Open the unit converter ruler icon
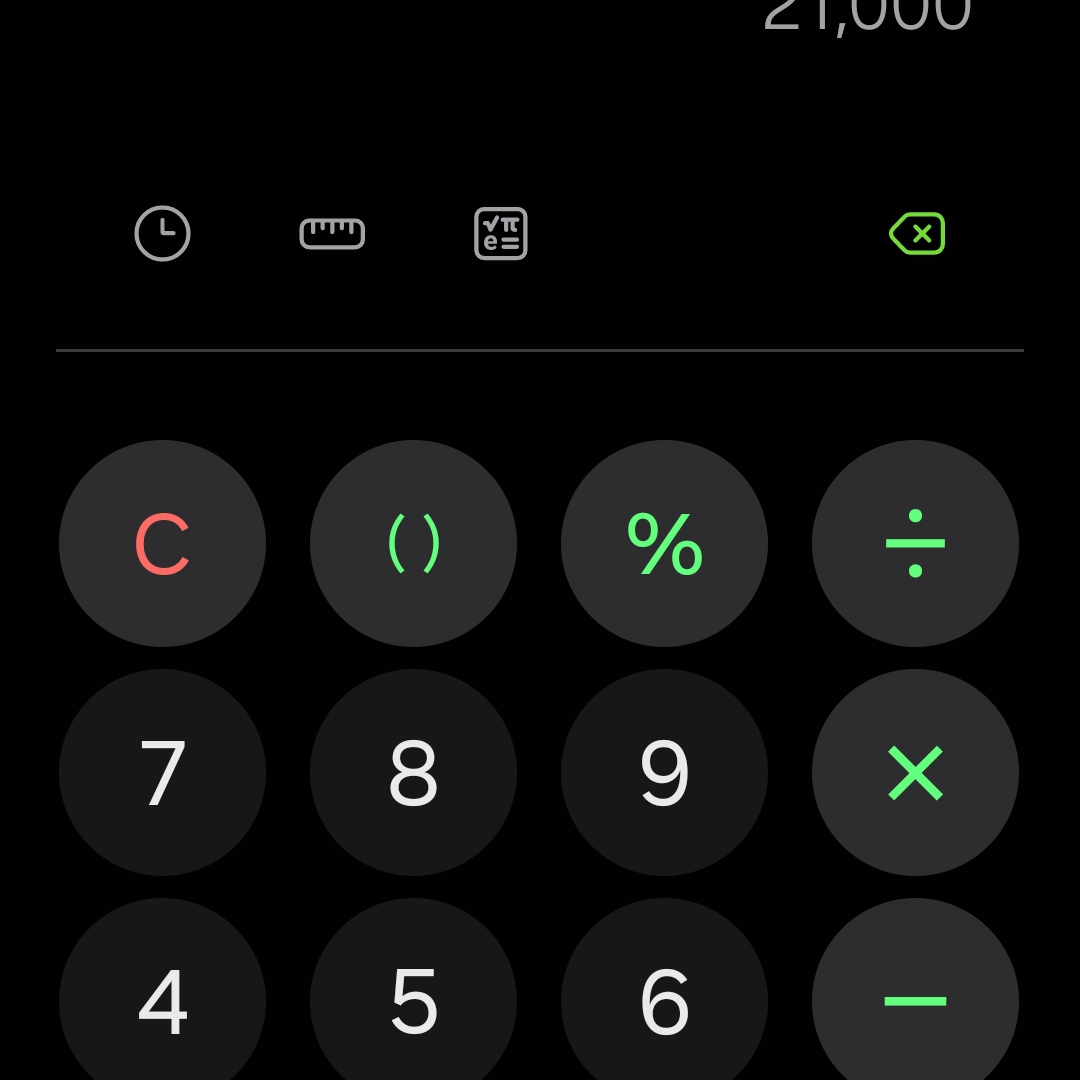Viewport: 1080px width, 1080px height. 332,234
